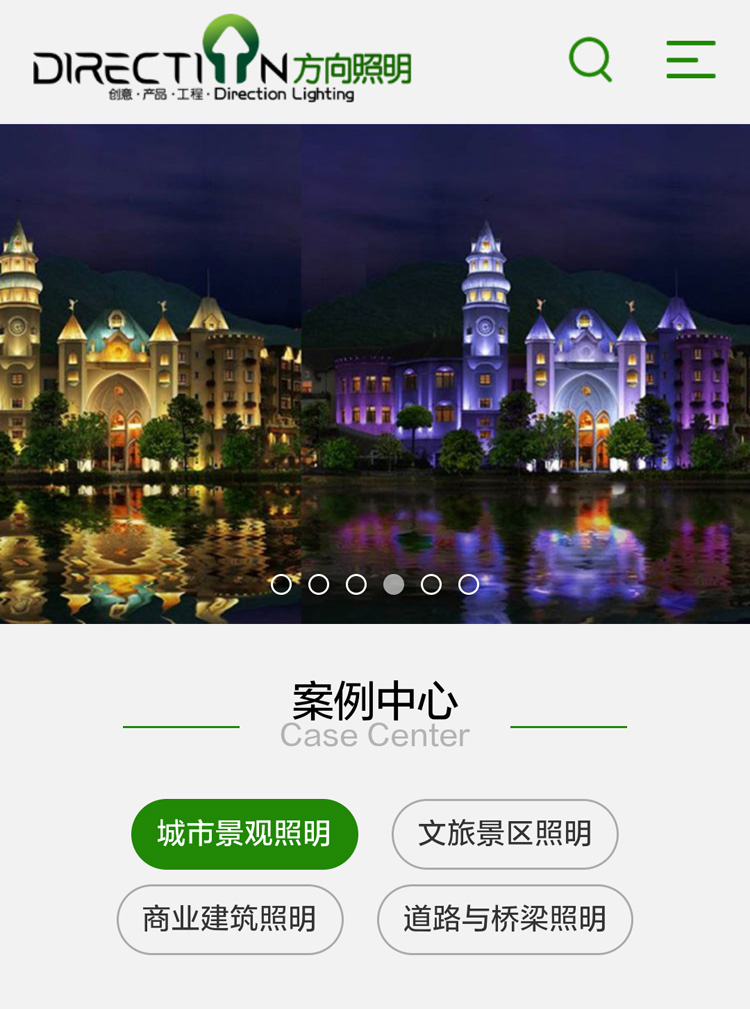This screenshot has height=1009, width=750.
Task: Open the hamburger menu
Action: [691, 59]
